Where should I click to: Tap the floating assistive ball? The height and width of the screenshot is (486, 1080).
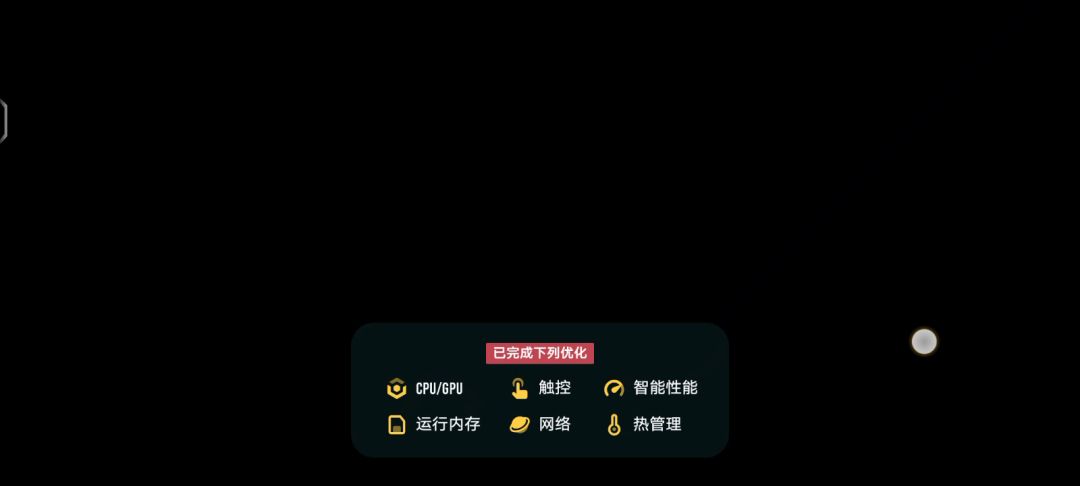[x=924, y=342]
